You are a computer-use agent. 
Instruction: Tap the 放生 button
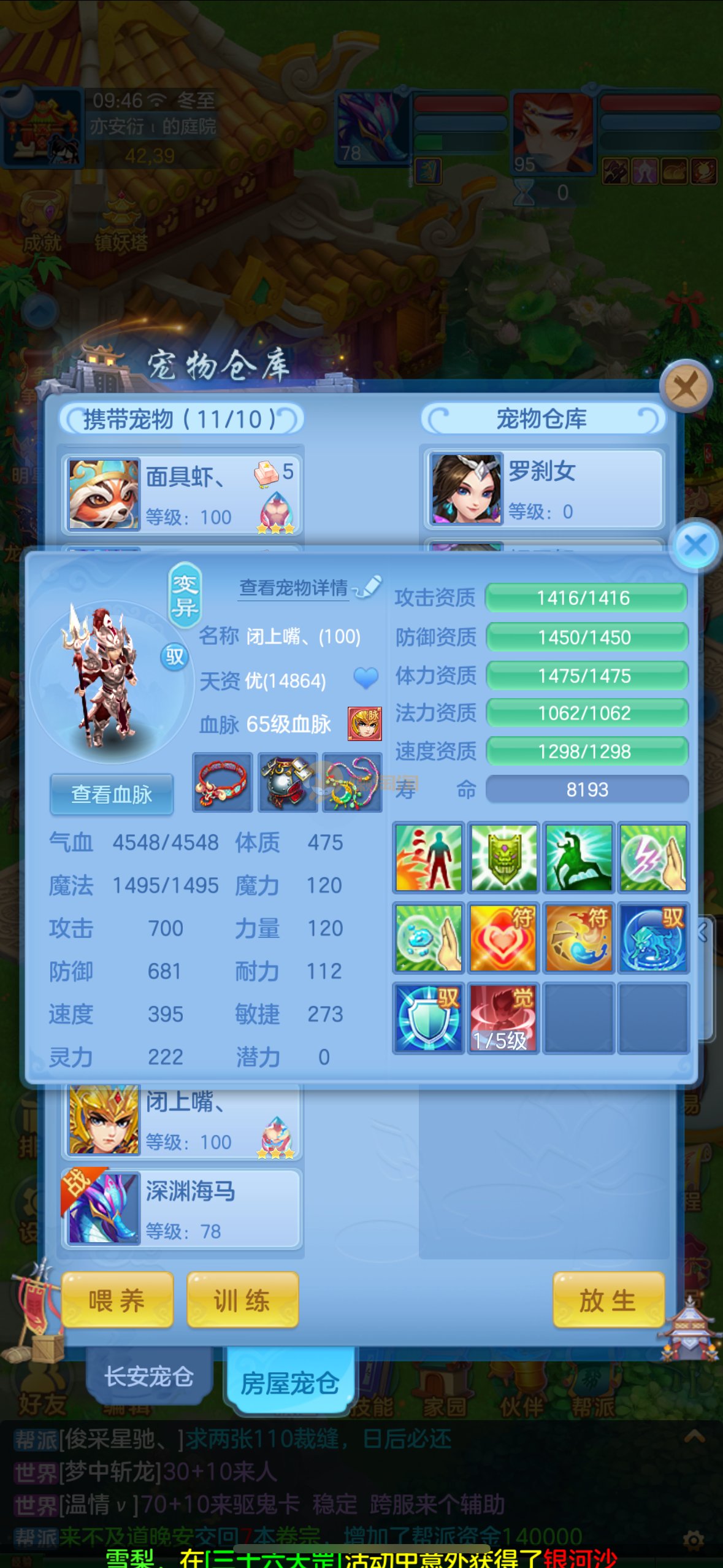[x=608, y=1300]
